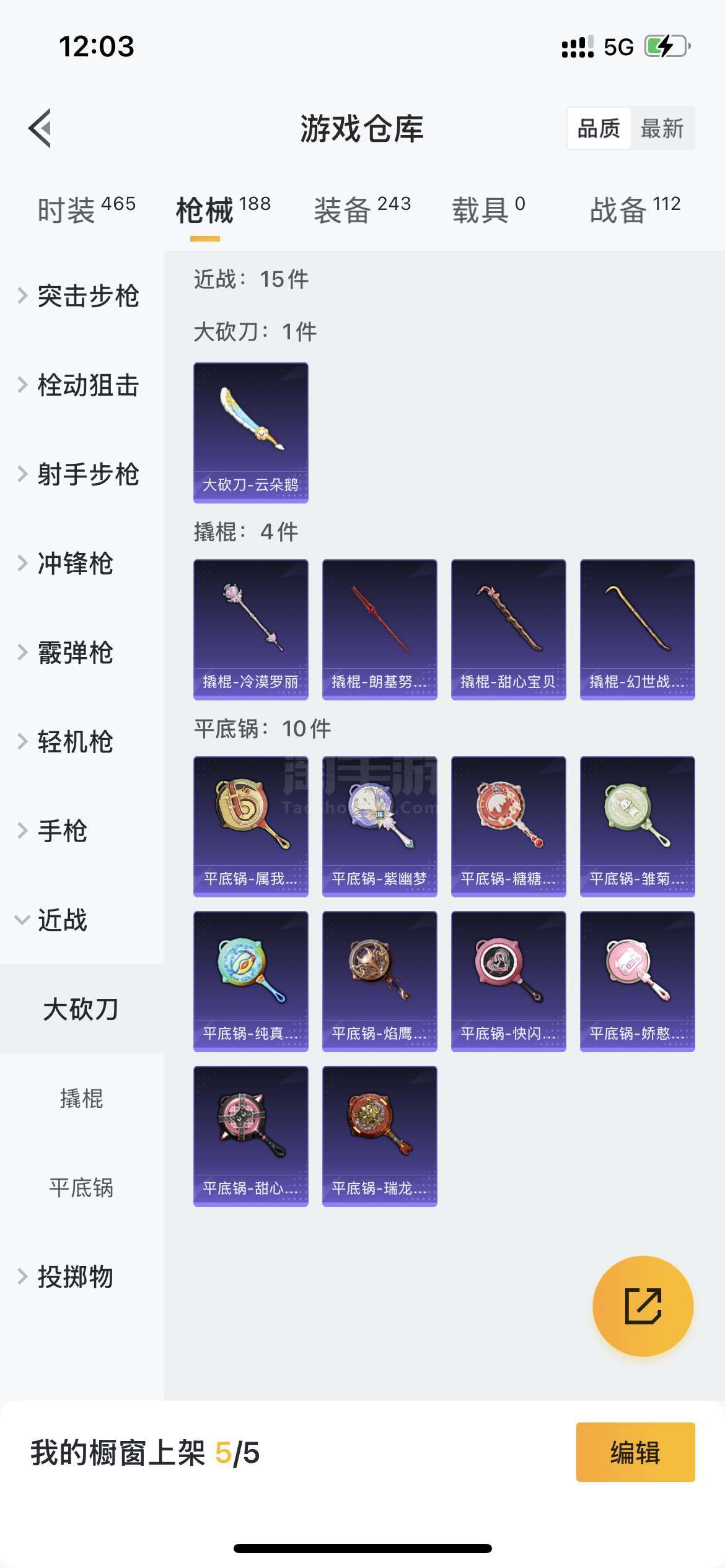Open the 撬棍-甜心宝贝 item
Viewport: 725px width, 1568px height.
(509, 630)
